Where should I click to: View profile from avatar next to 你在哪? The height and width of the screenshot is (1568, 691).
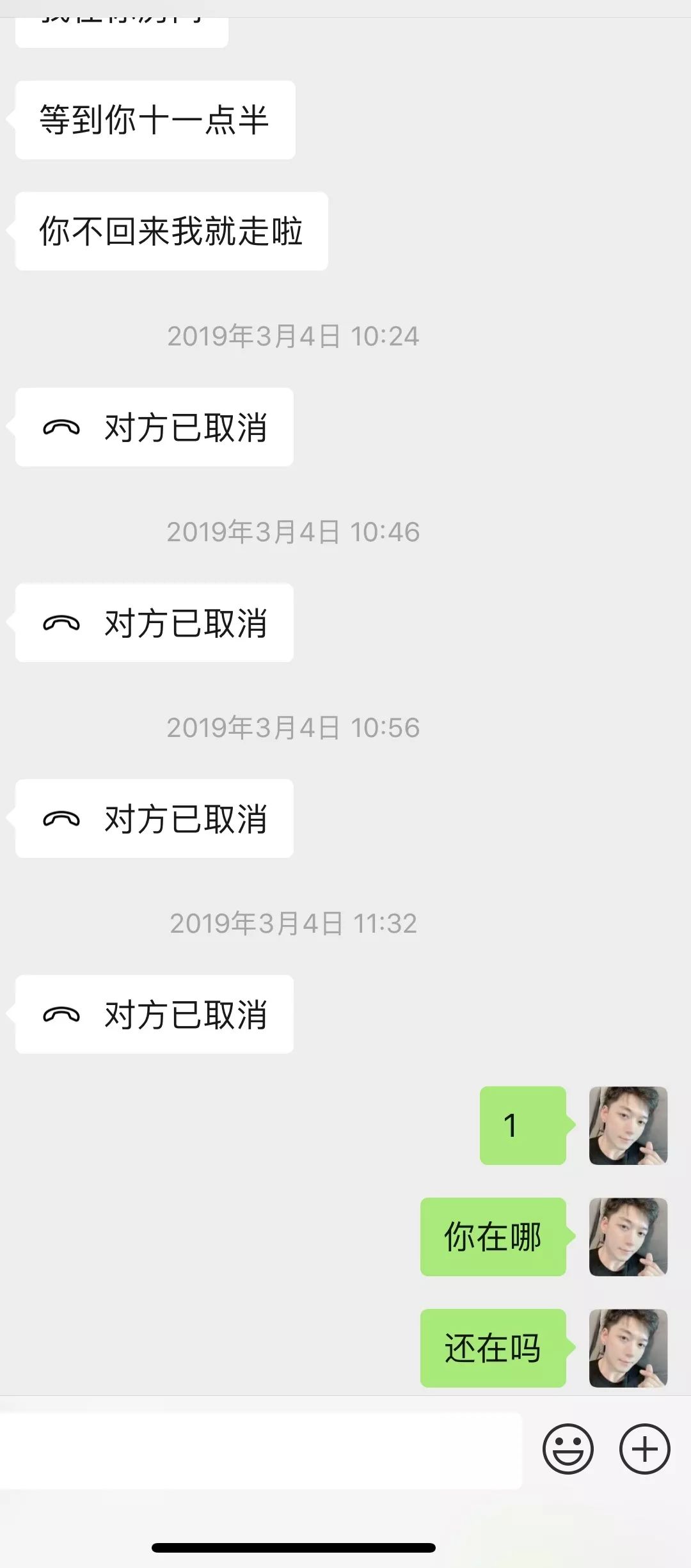click(x=628, y=1237)
